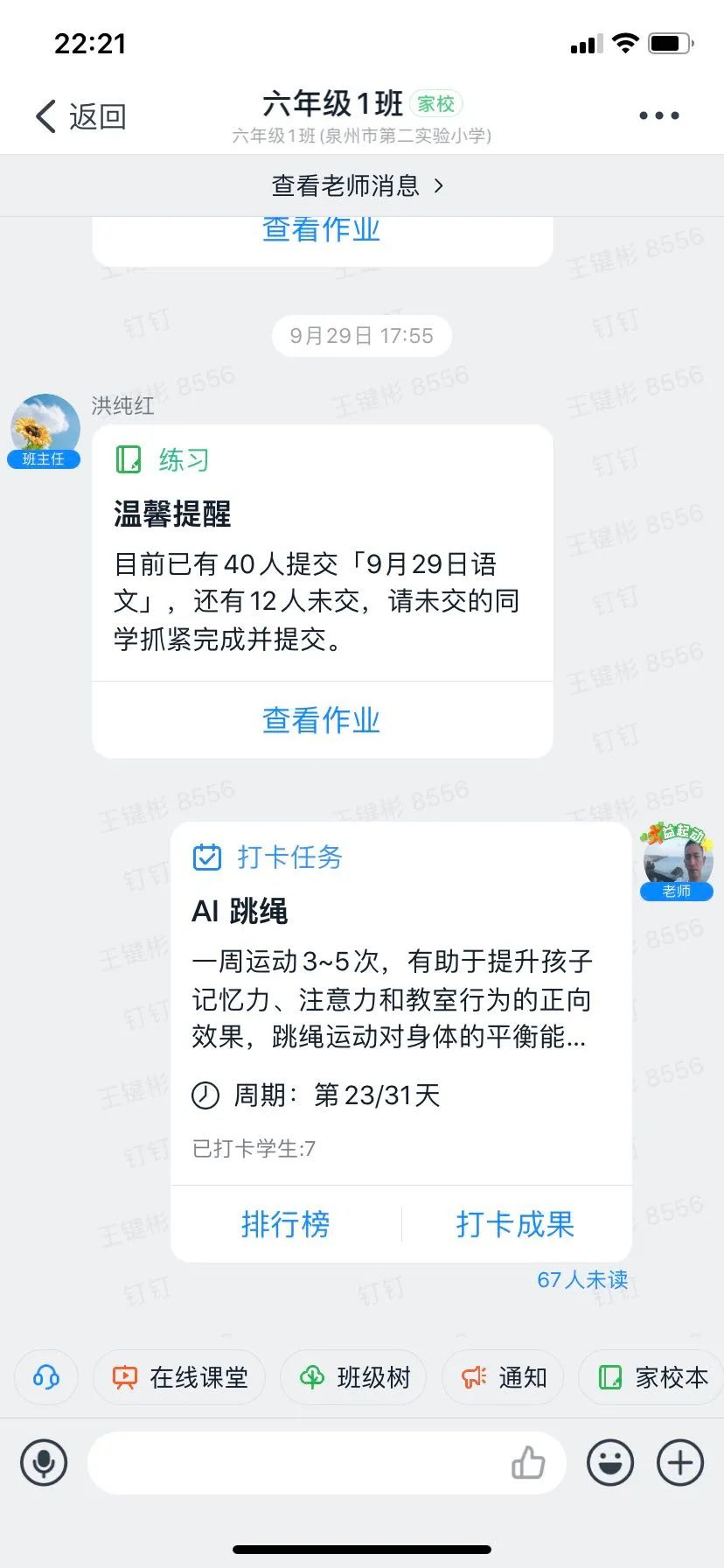
Task: Open 查看老师消息 banner
Action: click(x=359, y=185)
